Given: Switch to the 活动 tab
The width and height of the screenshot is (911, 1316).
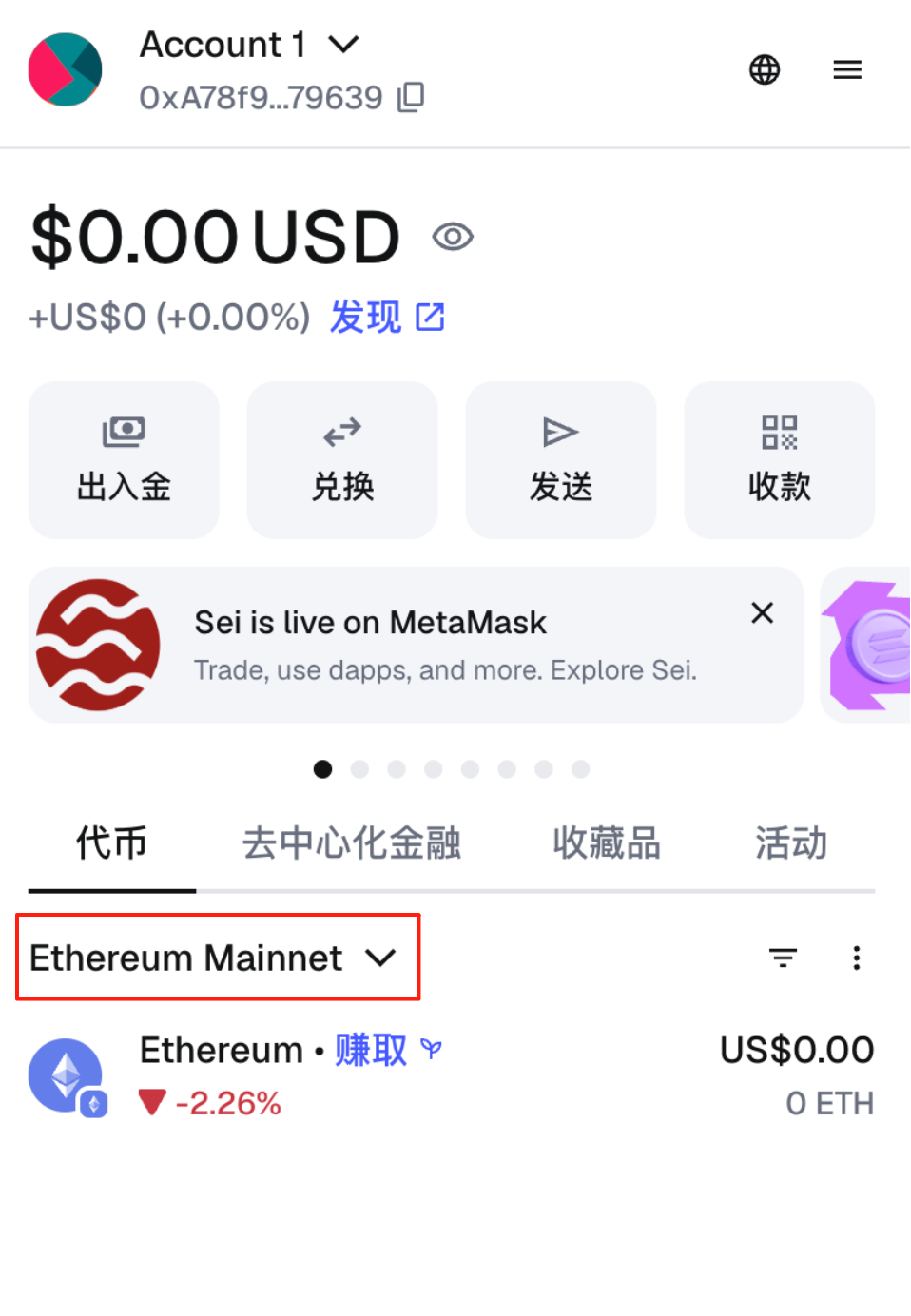Looking at the screenshot, I should 791,843.
